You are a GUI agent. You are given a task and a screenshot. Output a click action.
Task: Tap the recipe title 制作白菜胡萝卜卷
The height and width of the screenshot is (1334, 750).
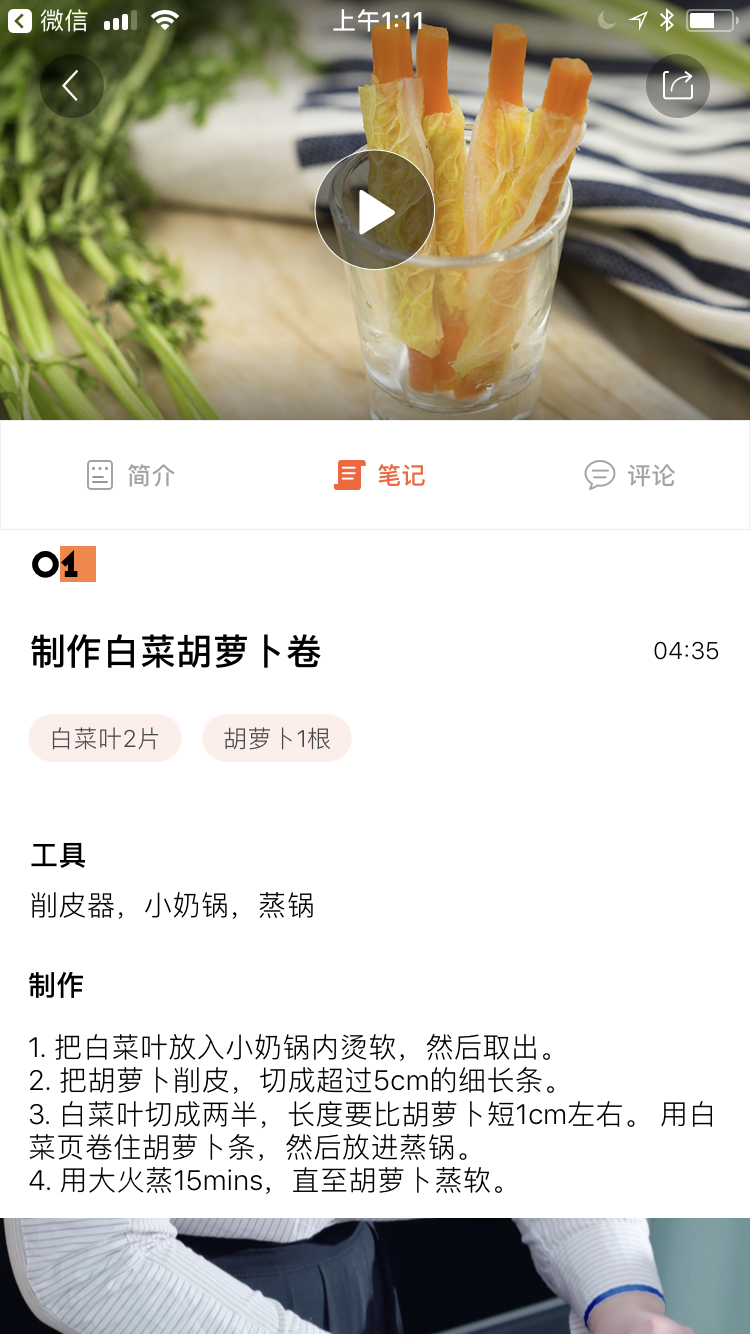176,651
